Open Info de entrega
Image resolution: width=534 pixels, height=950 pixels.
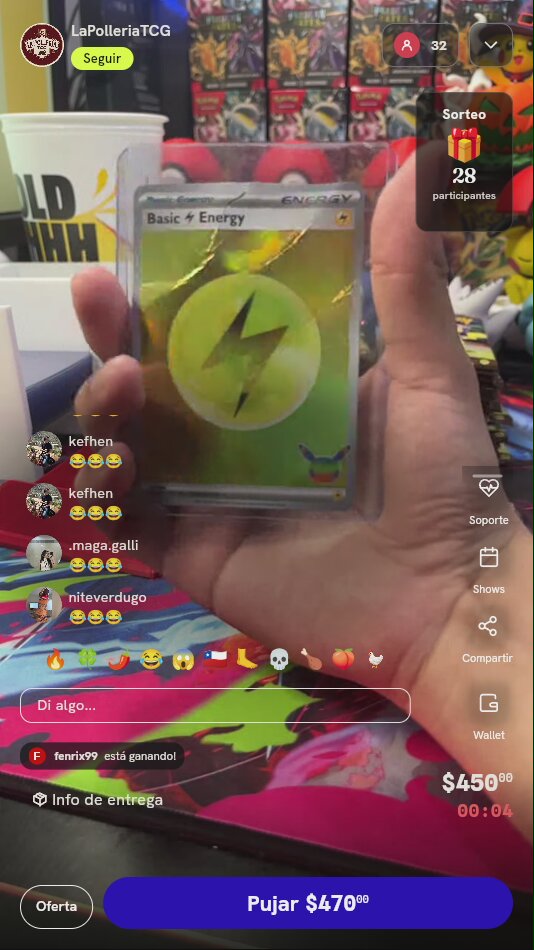[x=98, y=800]
